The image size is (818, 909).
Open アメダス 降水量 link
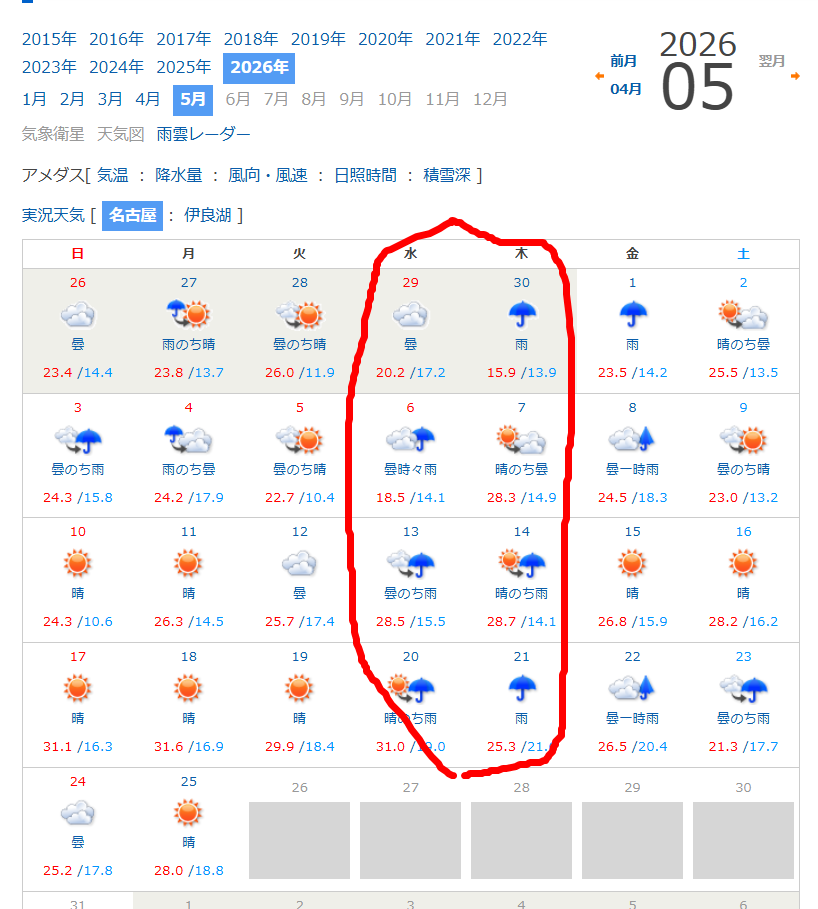179,175
